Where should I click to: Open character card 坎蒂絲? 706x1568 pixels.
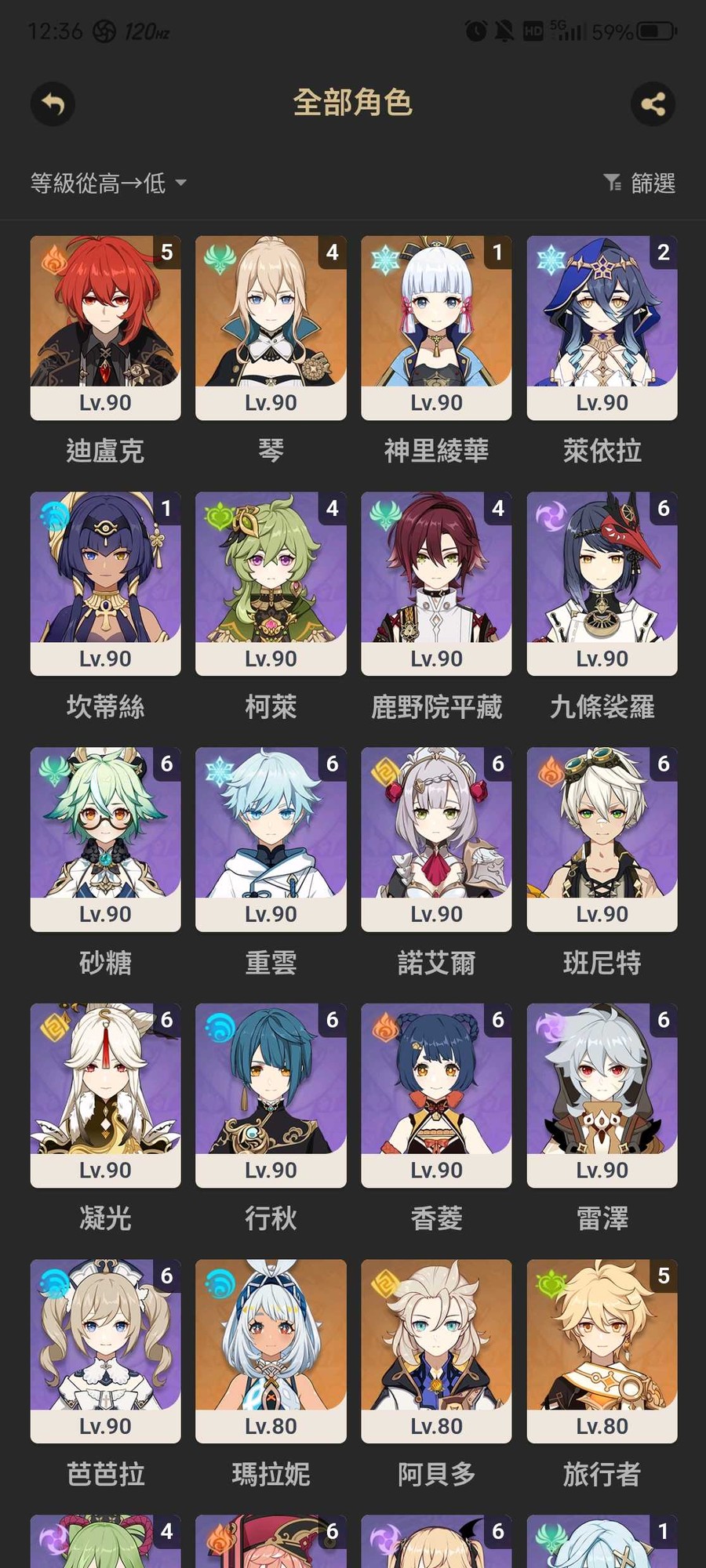coord(105,583)
